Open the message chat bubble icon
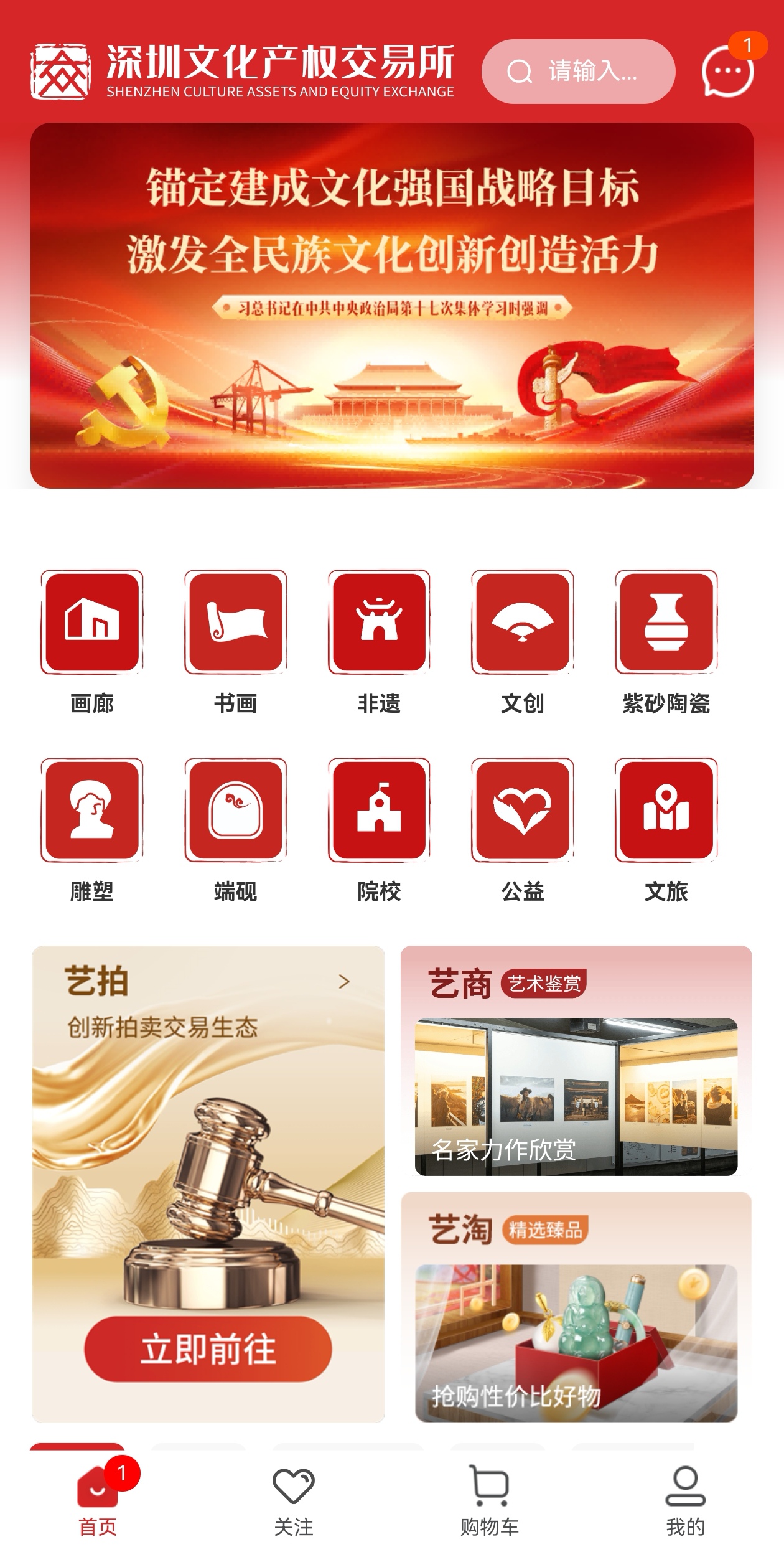The width and height of the screenshot is (784, 1552). tap(727, 70)
